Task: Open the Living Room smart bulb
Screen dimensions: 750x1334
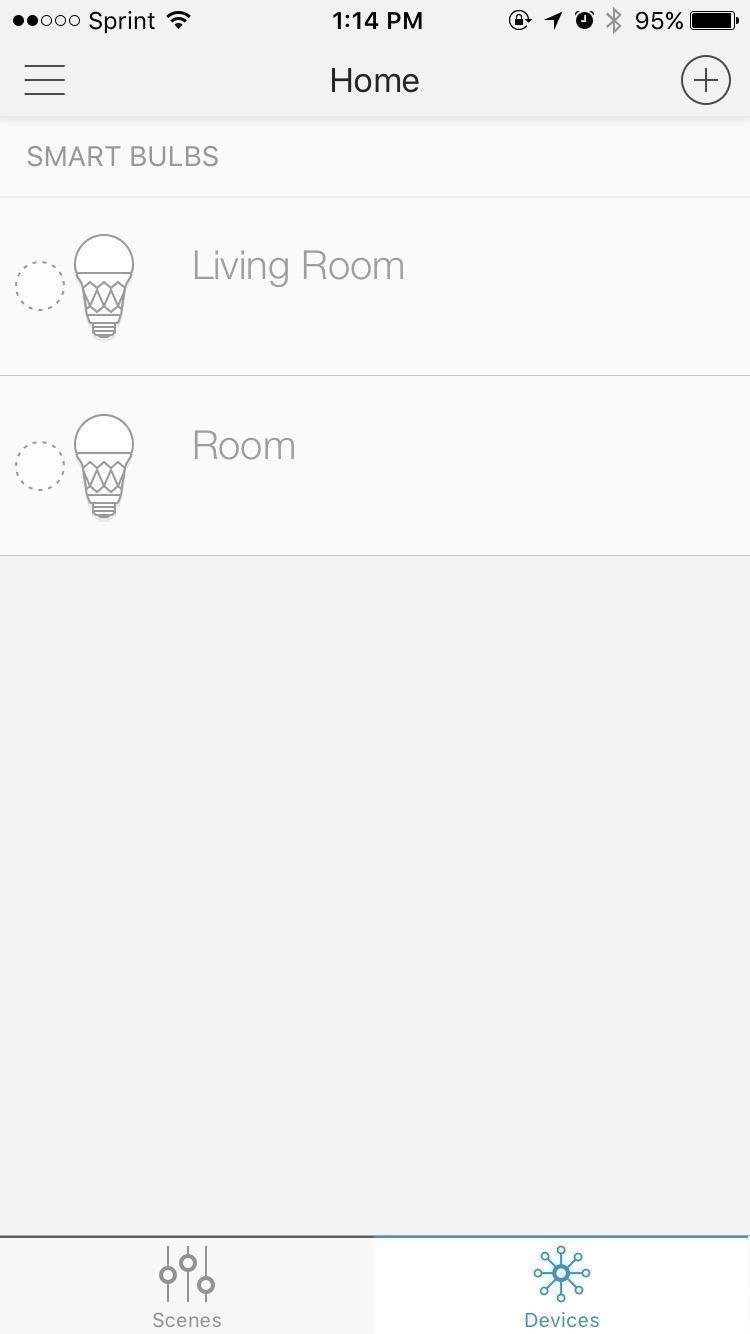Action: [x=298, y=266]
